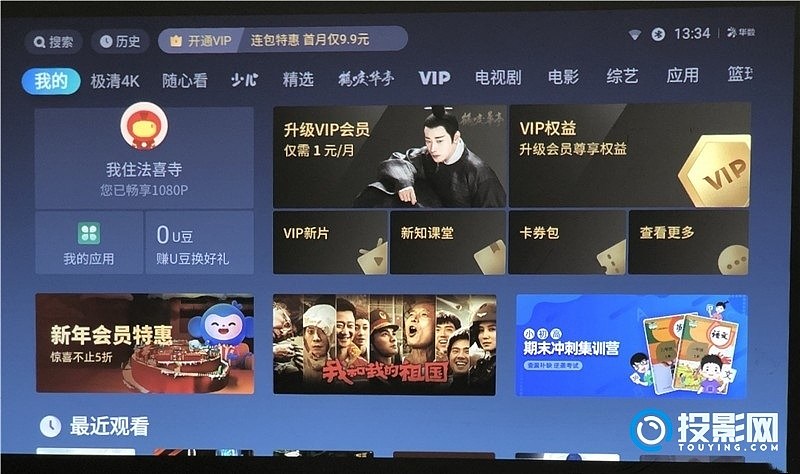Tap the 查看更多 tile
This screenshot has width=800, height=474.
pos(689,241)
